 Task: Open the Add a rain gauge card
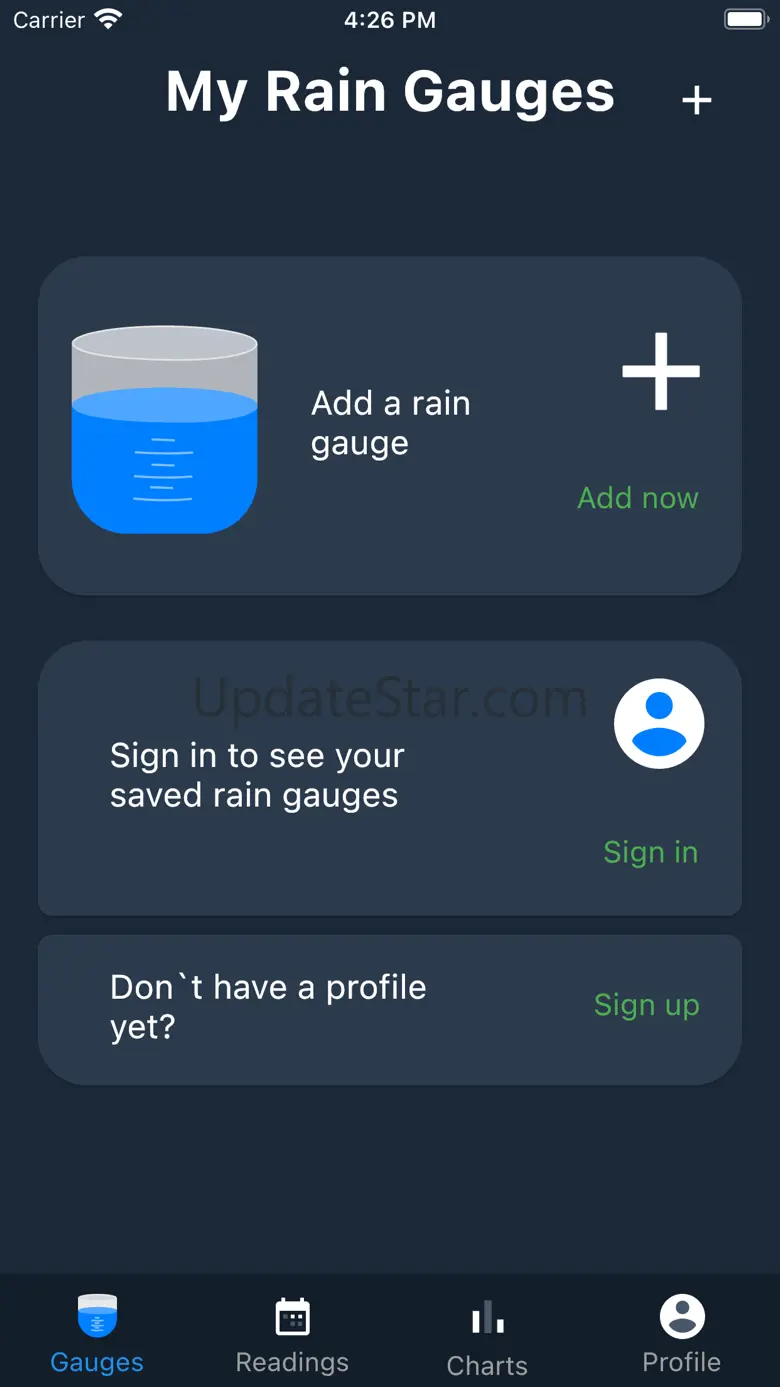[390, 426]
